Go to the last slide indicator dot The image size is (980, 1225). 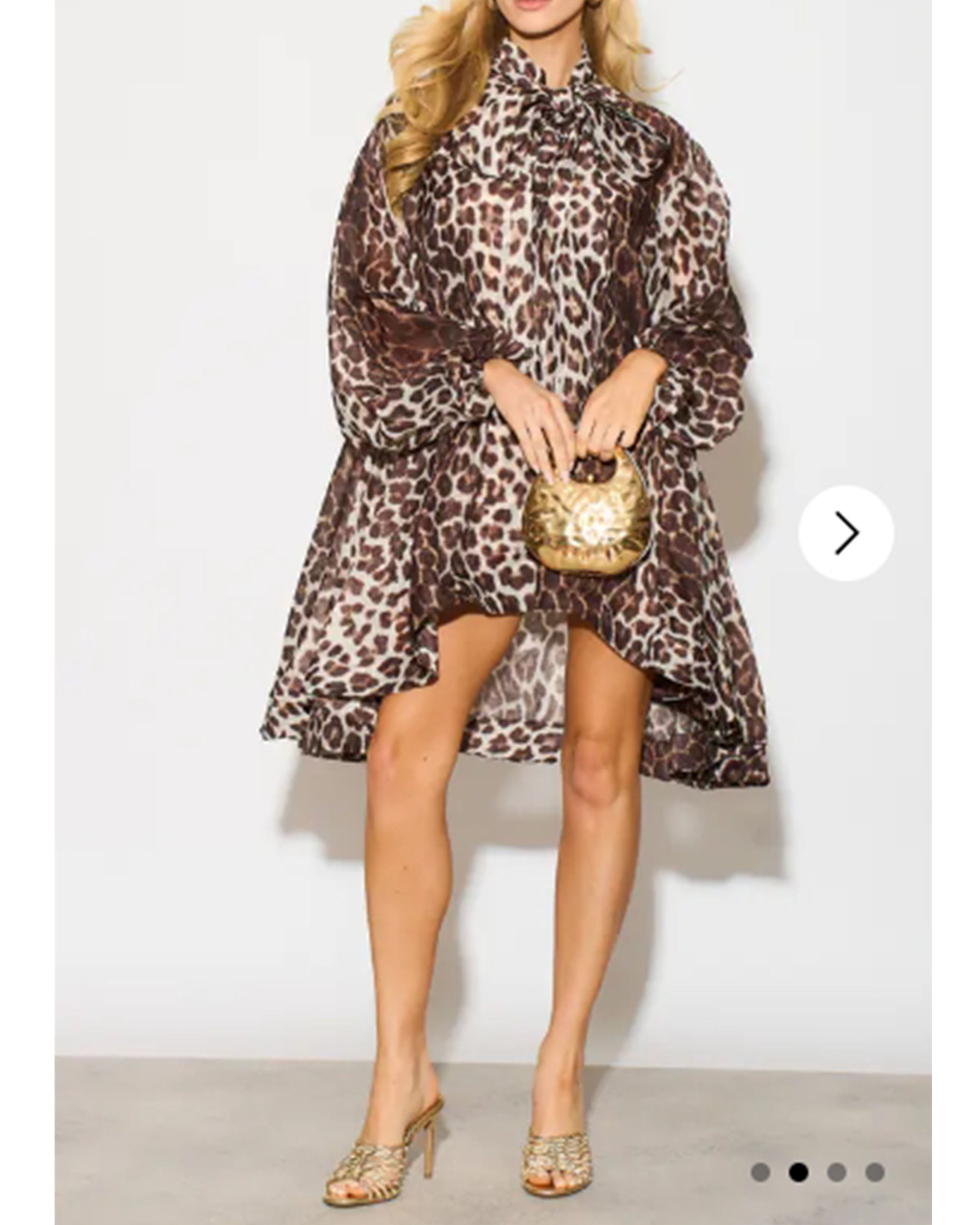click(x=874, y=1172)
